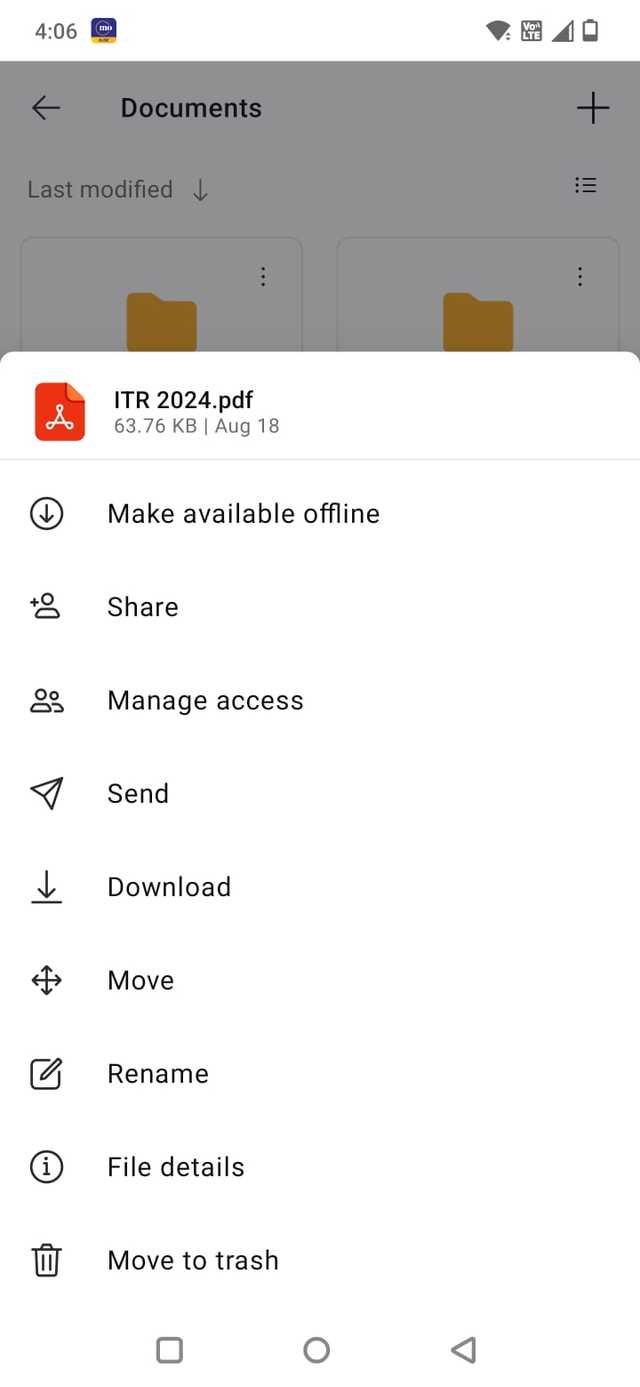Download the ITR 2024.pdf file
The image size is (640, 1387).
(x=169, y=887)
